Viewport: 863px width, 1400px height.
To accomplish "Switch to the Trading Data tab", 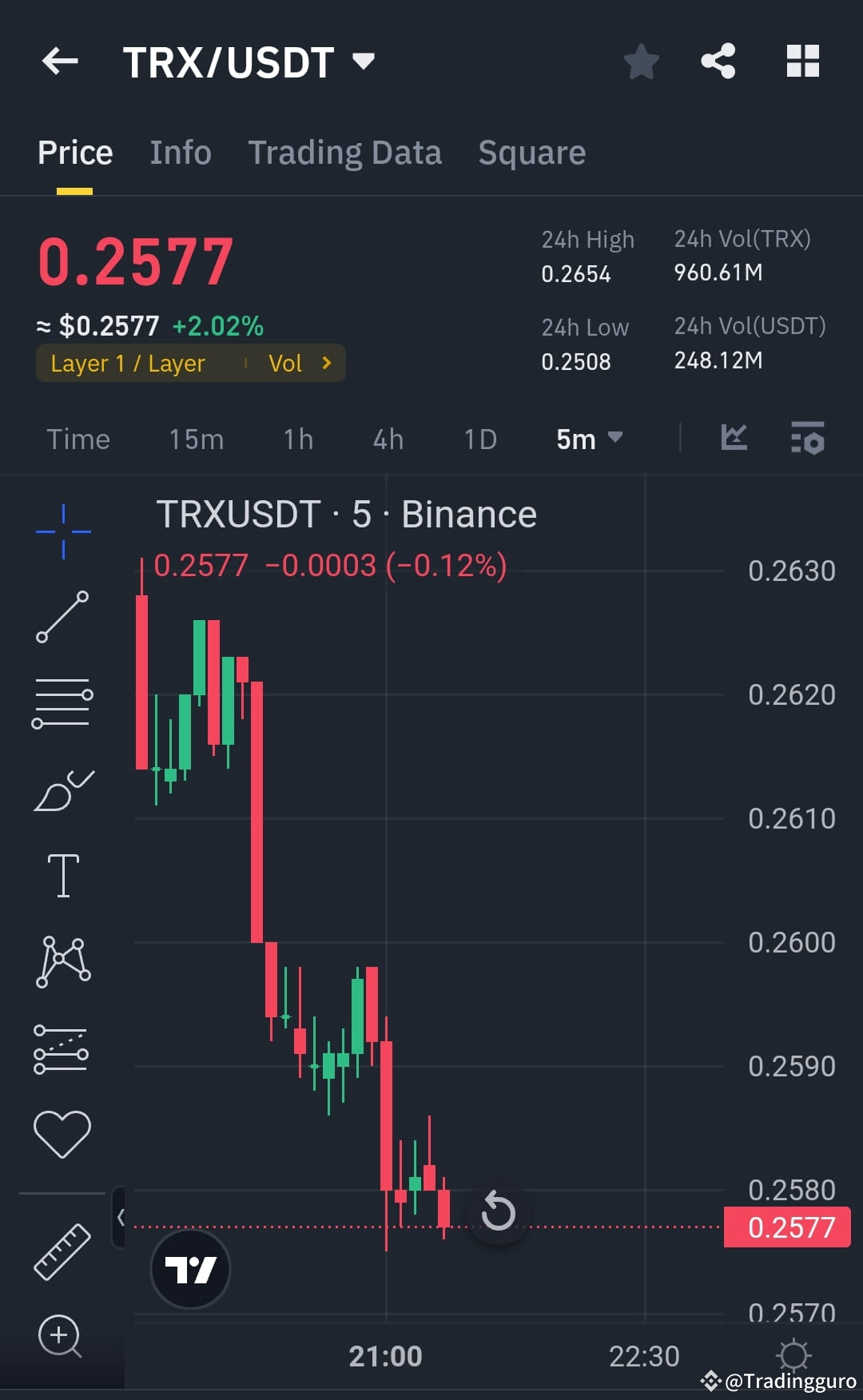I will (345, 152).
